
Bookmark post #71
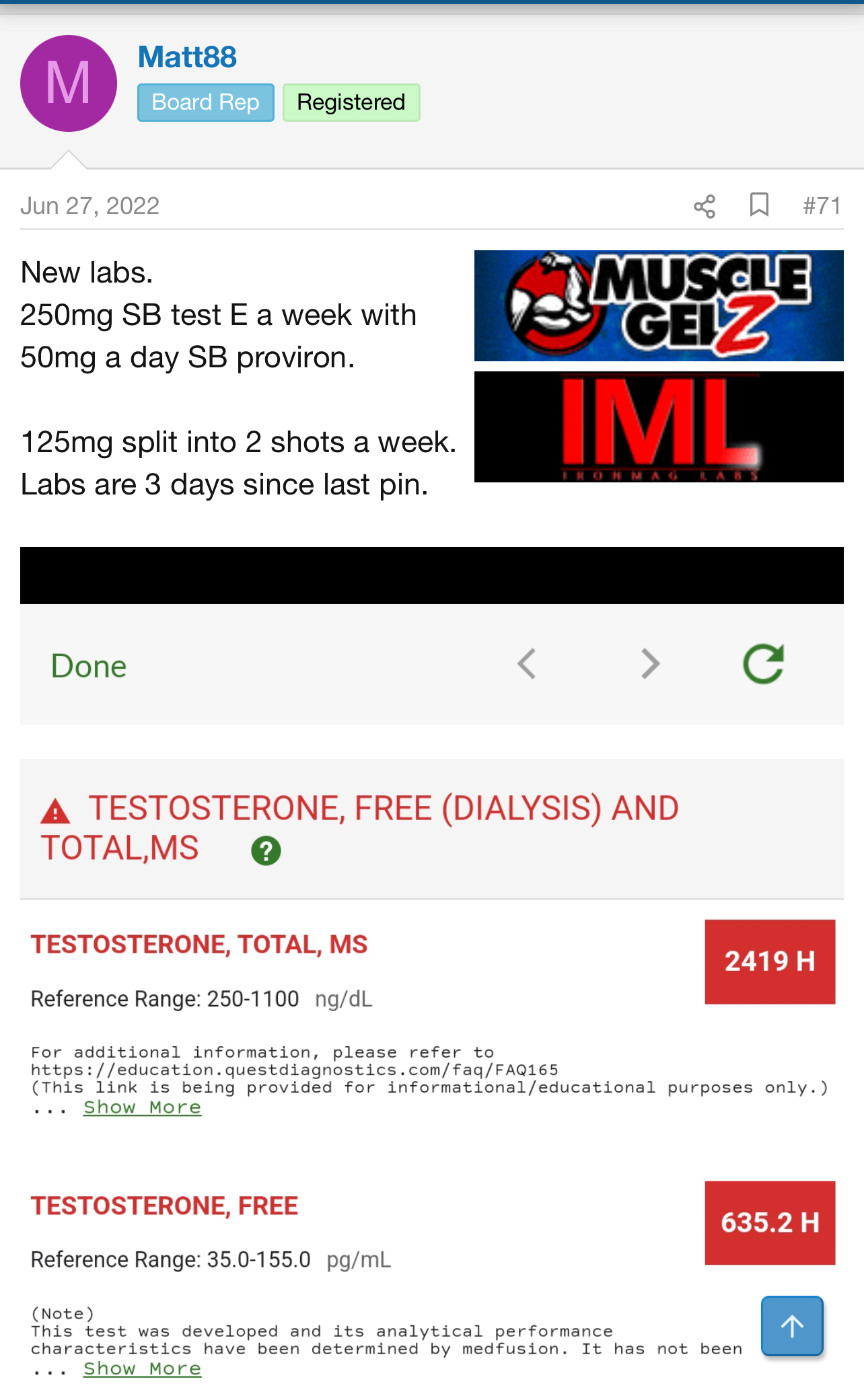click(759, 205)
